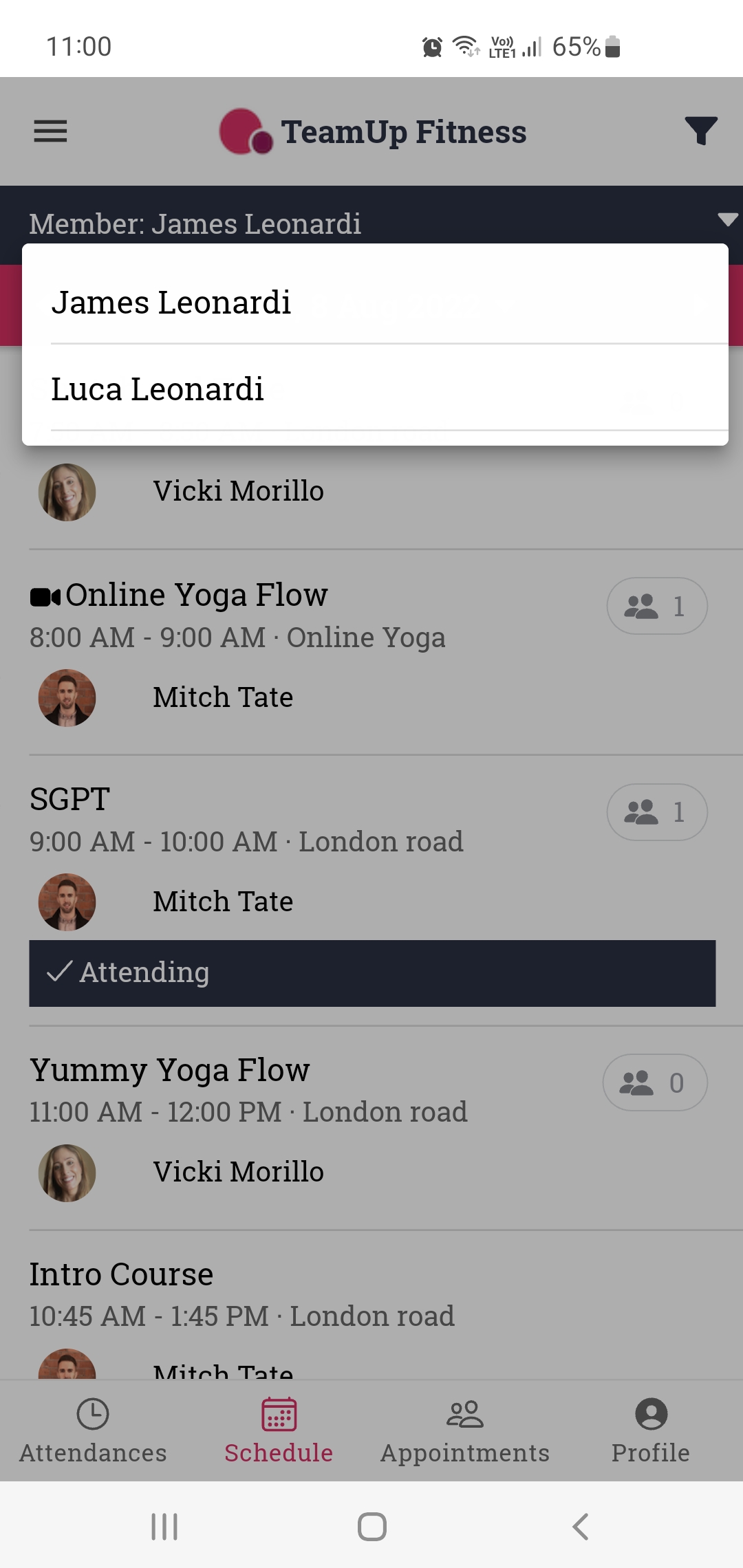This screenshot has height=1568, width=743.
Task: Collapse the Member selector dropdown arrow
Action: (726, 220)
